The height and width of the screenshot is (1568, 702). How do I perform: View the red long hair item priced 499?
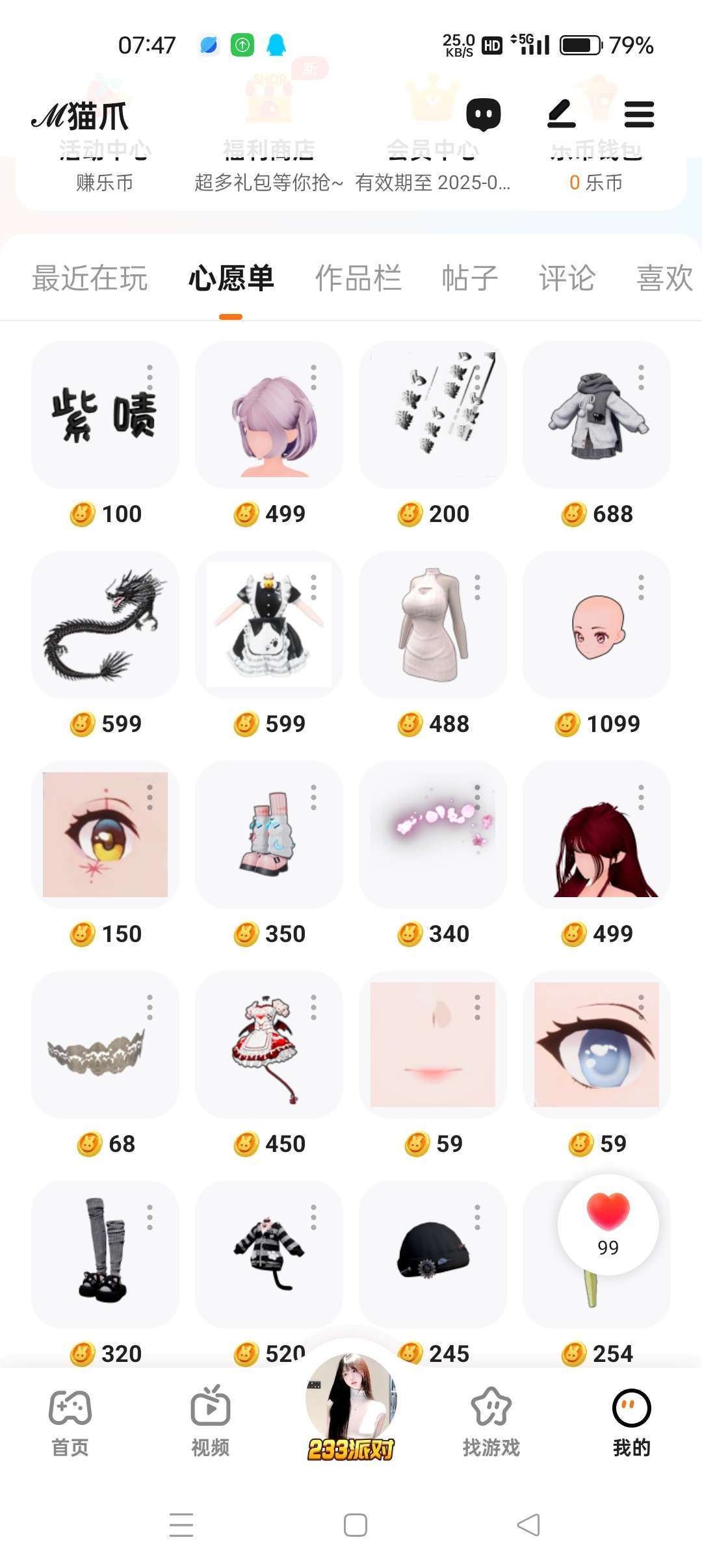coord(596,835)
